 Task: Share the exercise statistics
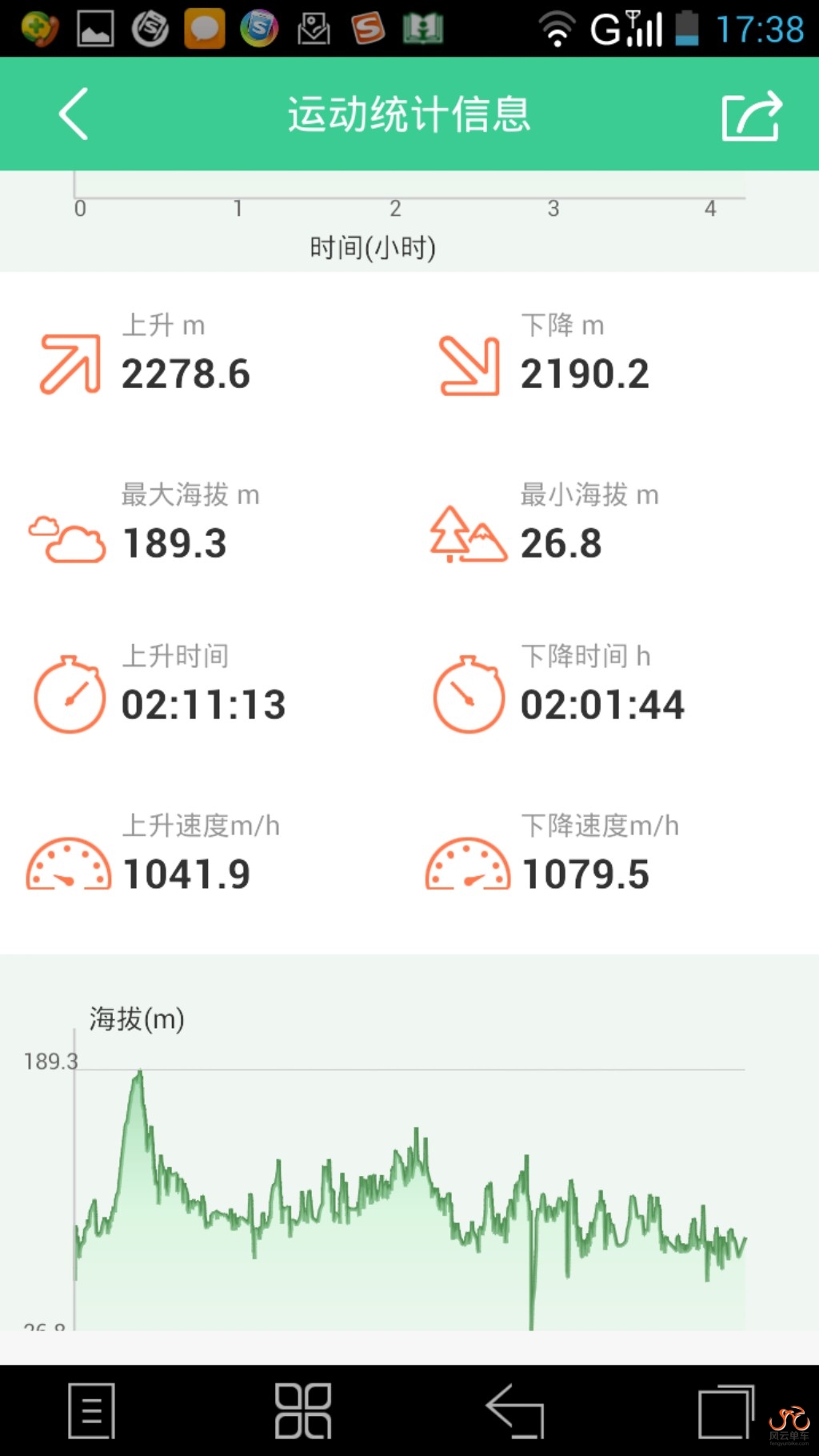point(751,116)
